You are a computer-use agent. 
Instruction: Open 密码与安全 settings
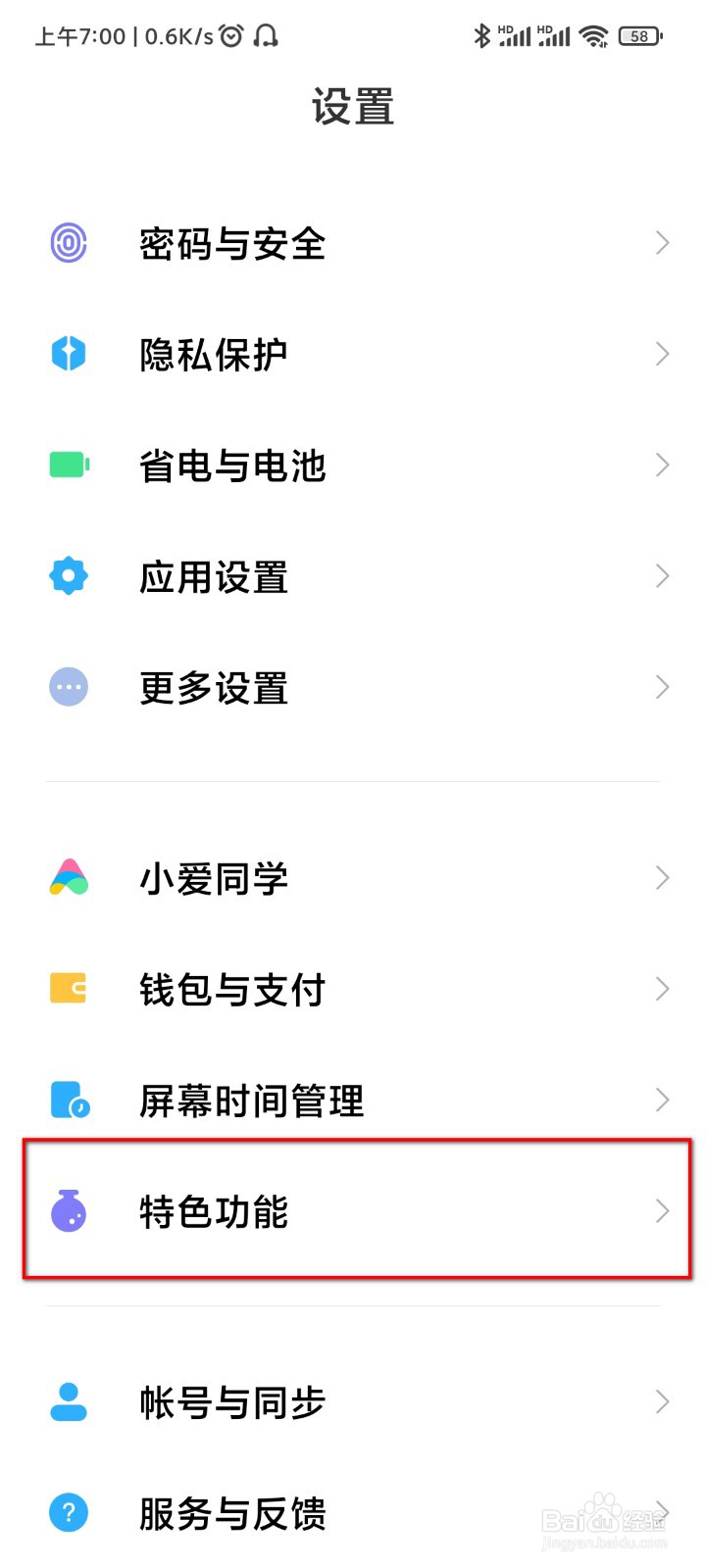(x=353, y=243)
